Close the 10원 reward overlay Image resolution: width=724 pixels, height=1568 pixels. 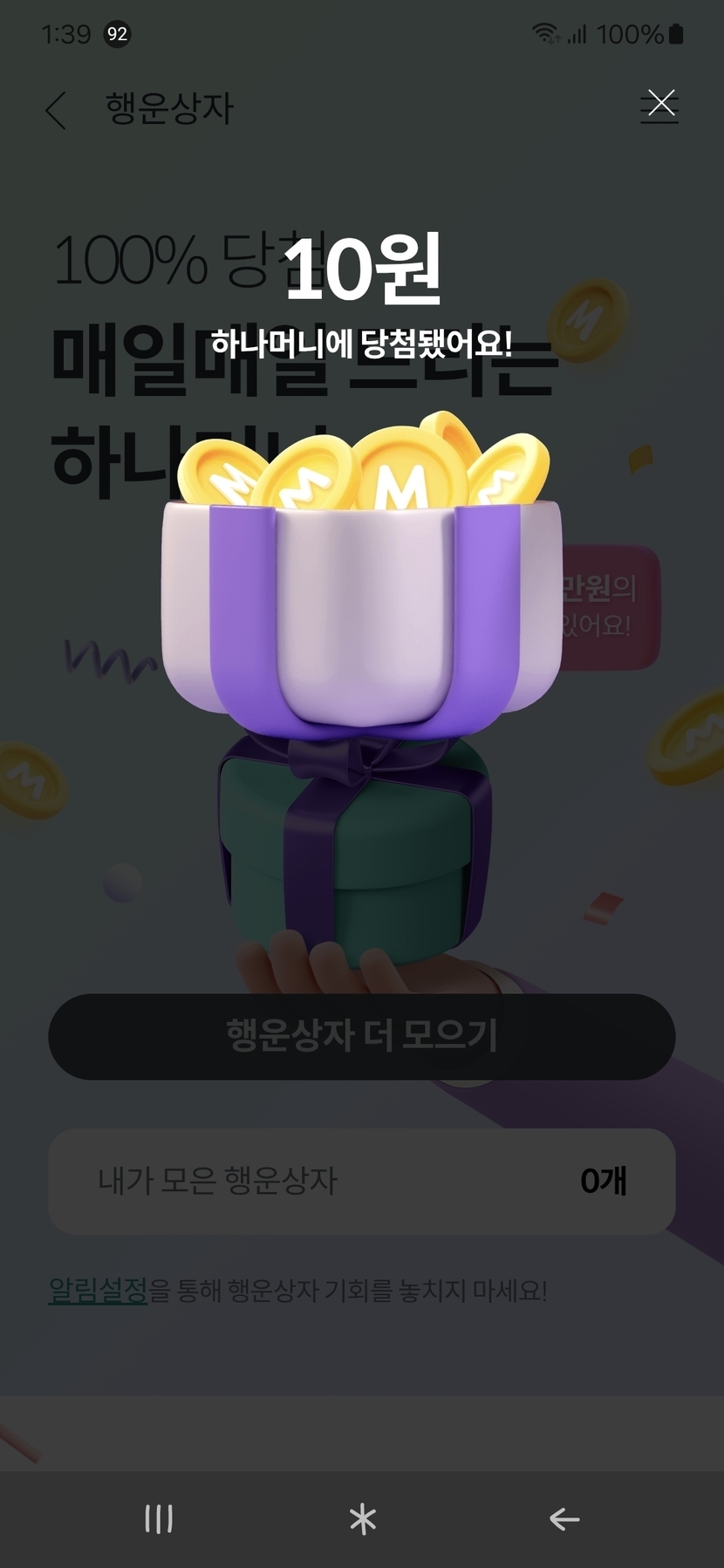(661, 103)
